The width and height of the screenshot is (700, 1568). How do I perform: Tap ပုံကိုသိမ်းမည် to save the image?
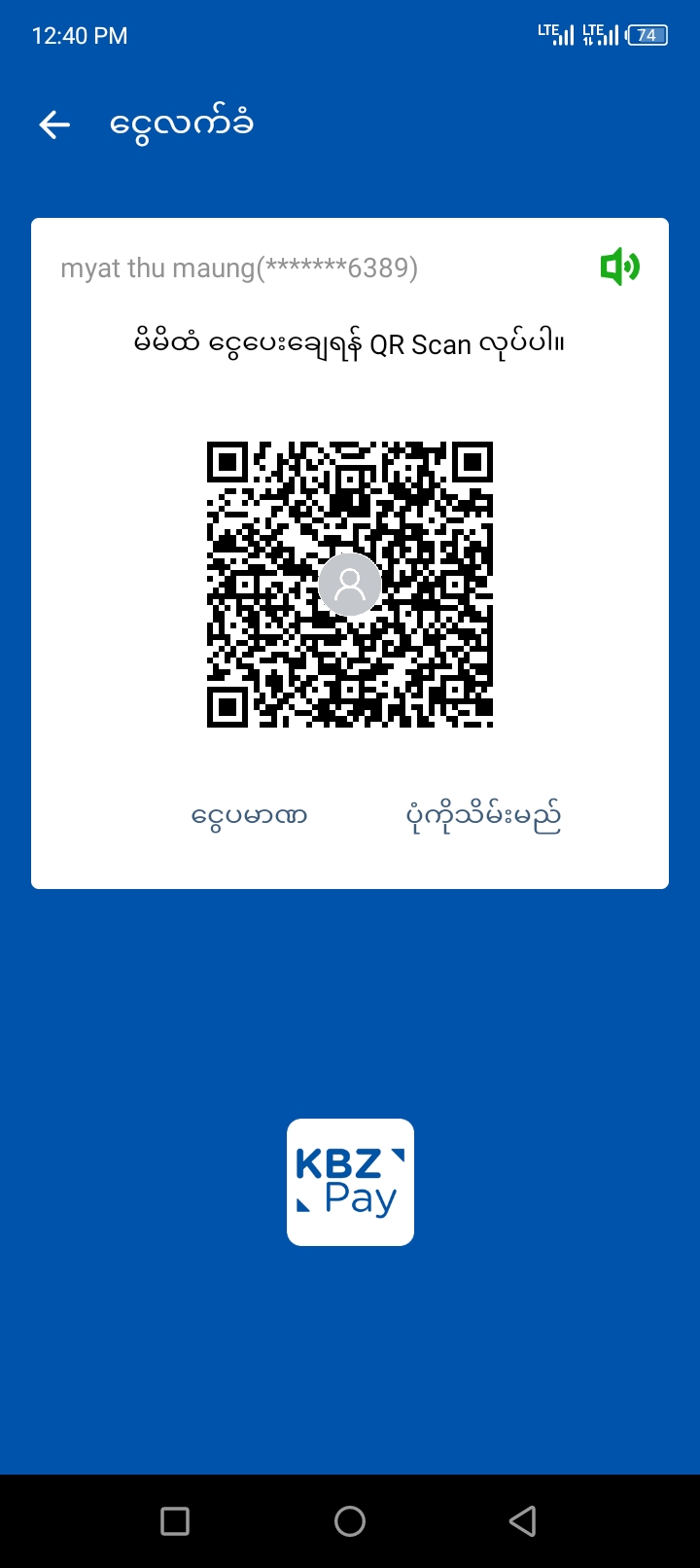click(x=483, y=817)
